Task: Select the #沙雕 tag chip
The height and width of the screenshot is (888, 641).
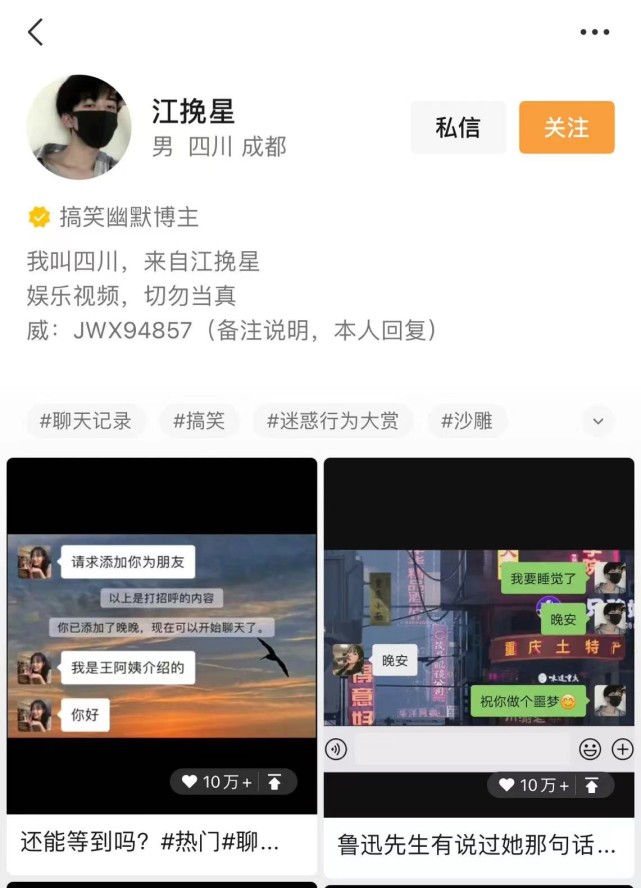Action: [467, 421]
